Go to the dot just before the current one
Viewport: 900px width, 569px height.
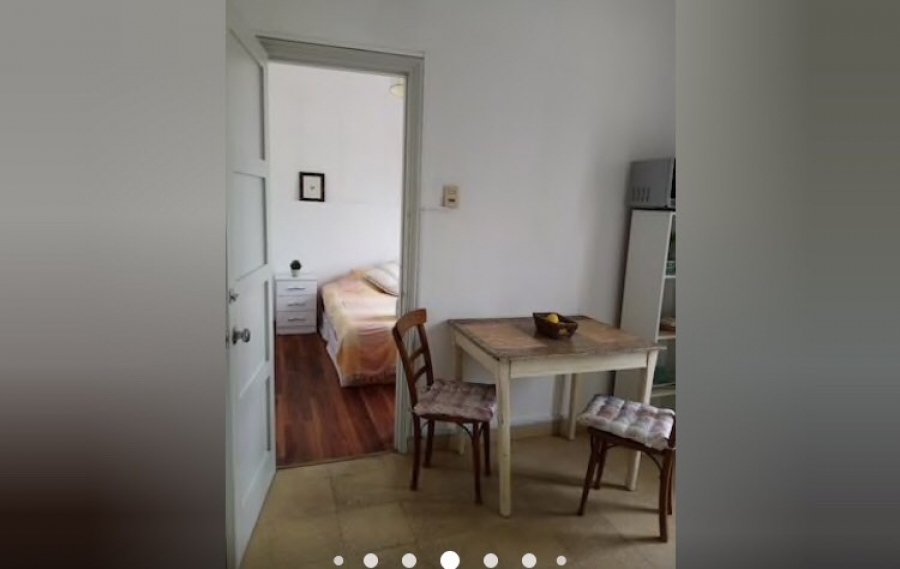click(409, 560)
